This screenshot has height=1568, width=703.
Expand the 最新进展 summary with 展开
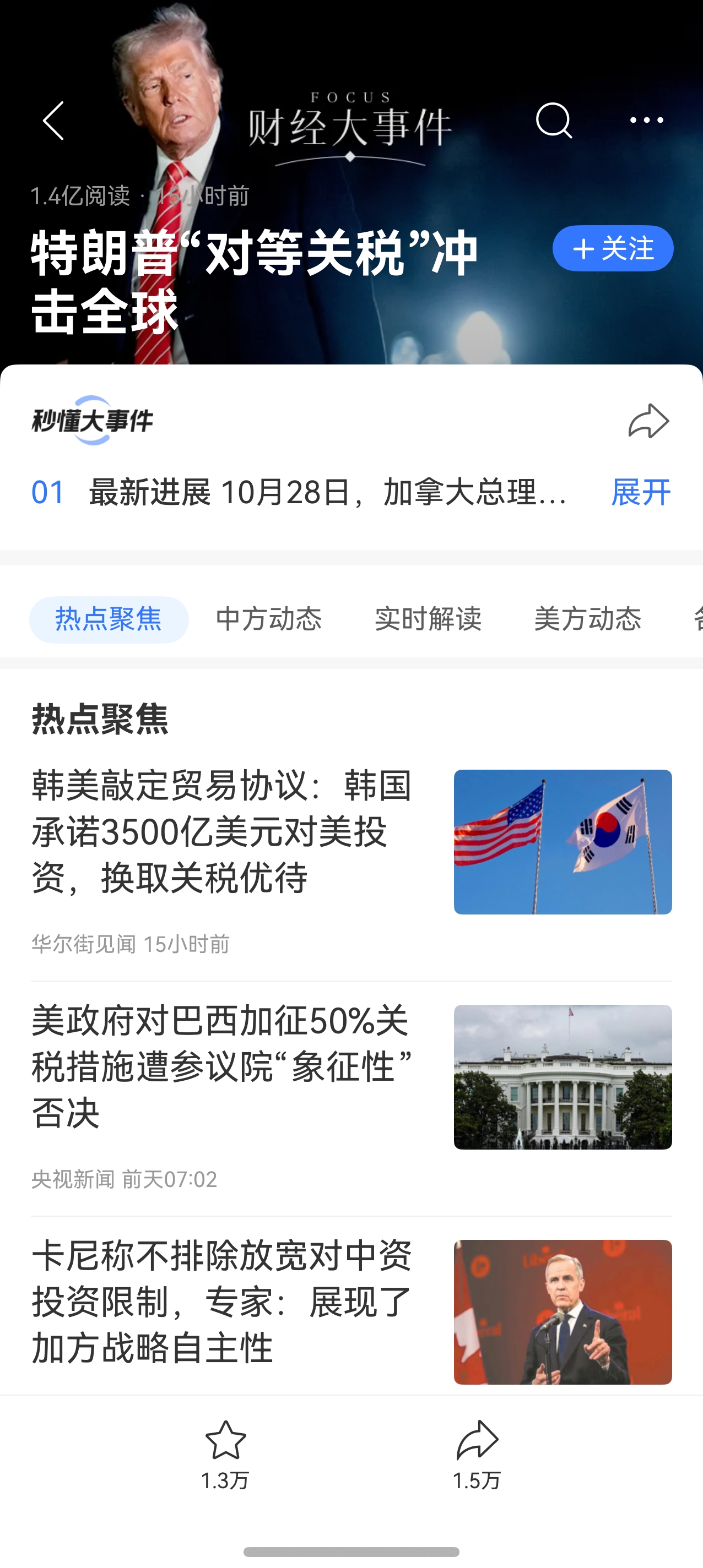(x=640, y=492)
